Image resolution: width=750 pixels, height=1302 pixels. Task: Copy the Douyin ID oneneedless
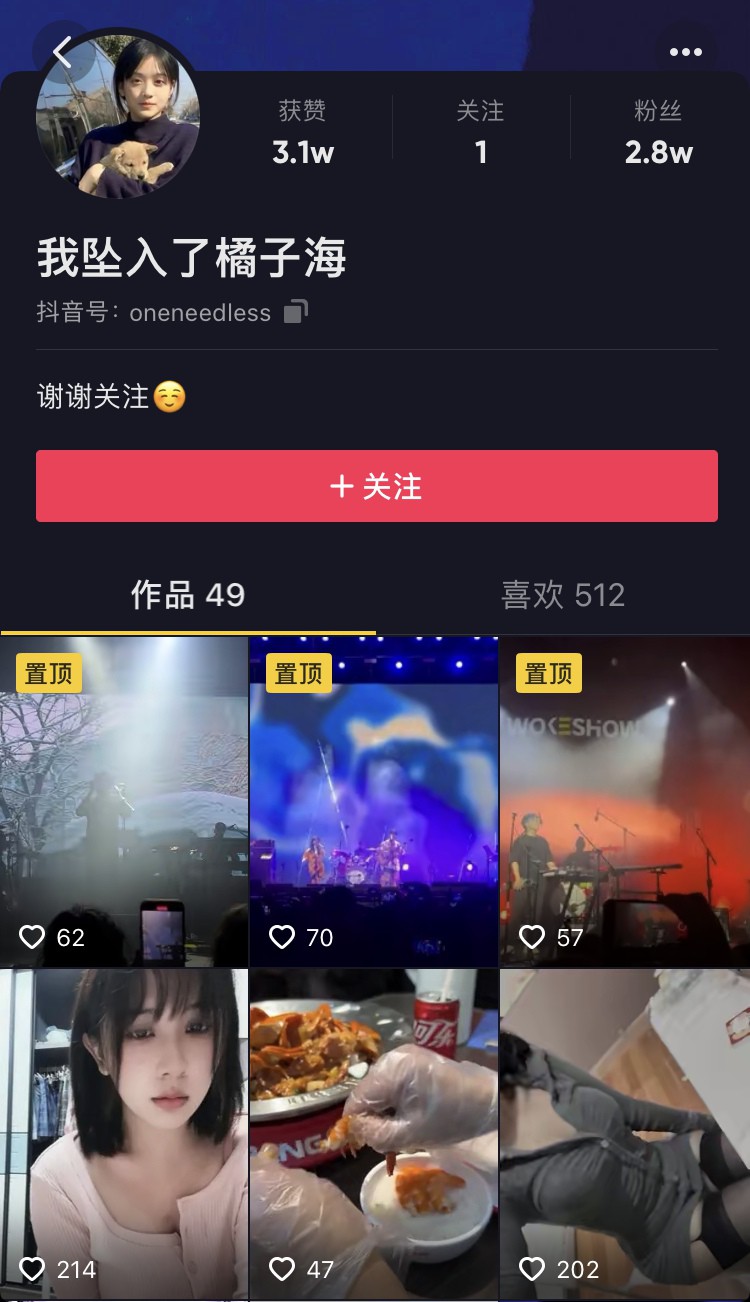(x=295, y=312)
